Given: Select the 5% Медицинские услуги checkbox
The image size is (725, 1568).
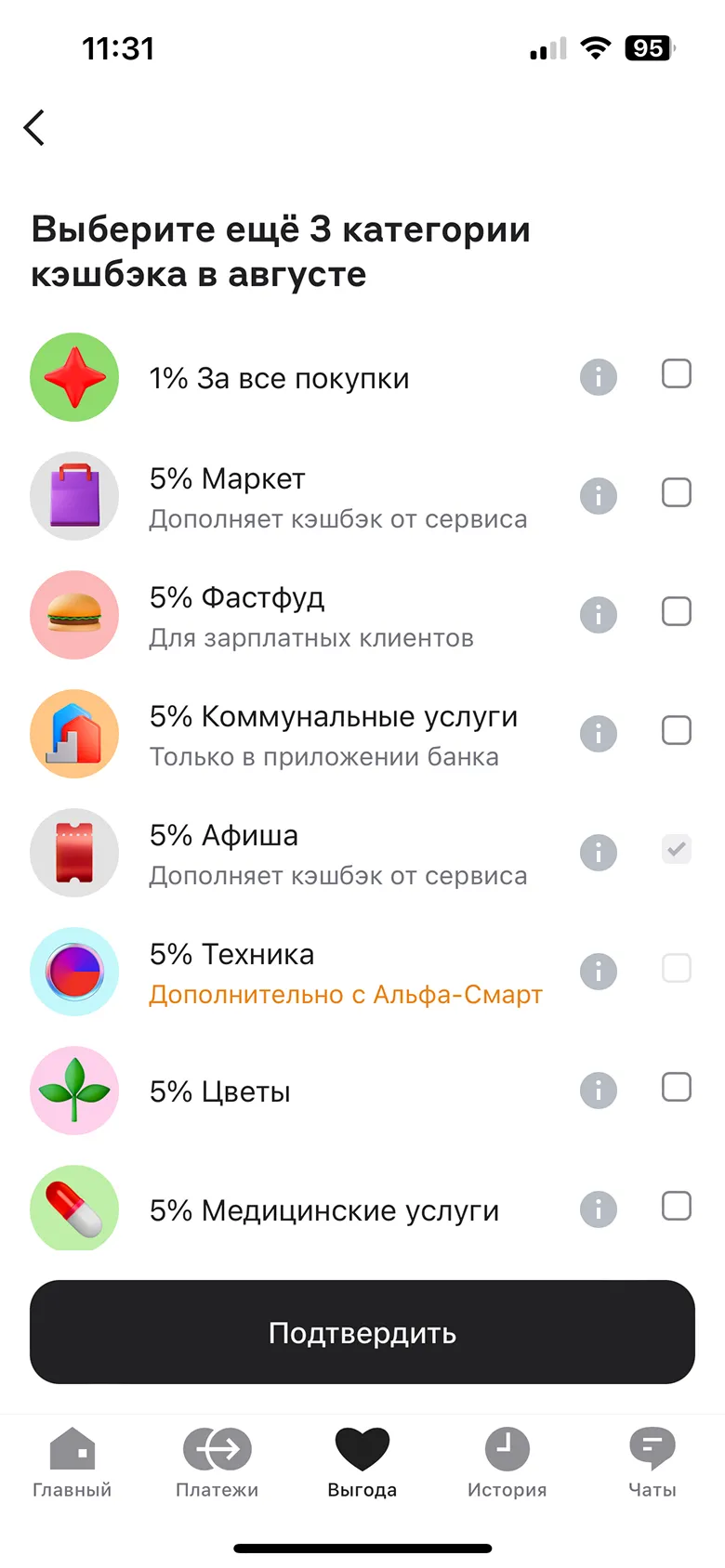Looking at the screenshot, I should tap(676, 1207).
